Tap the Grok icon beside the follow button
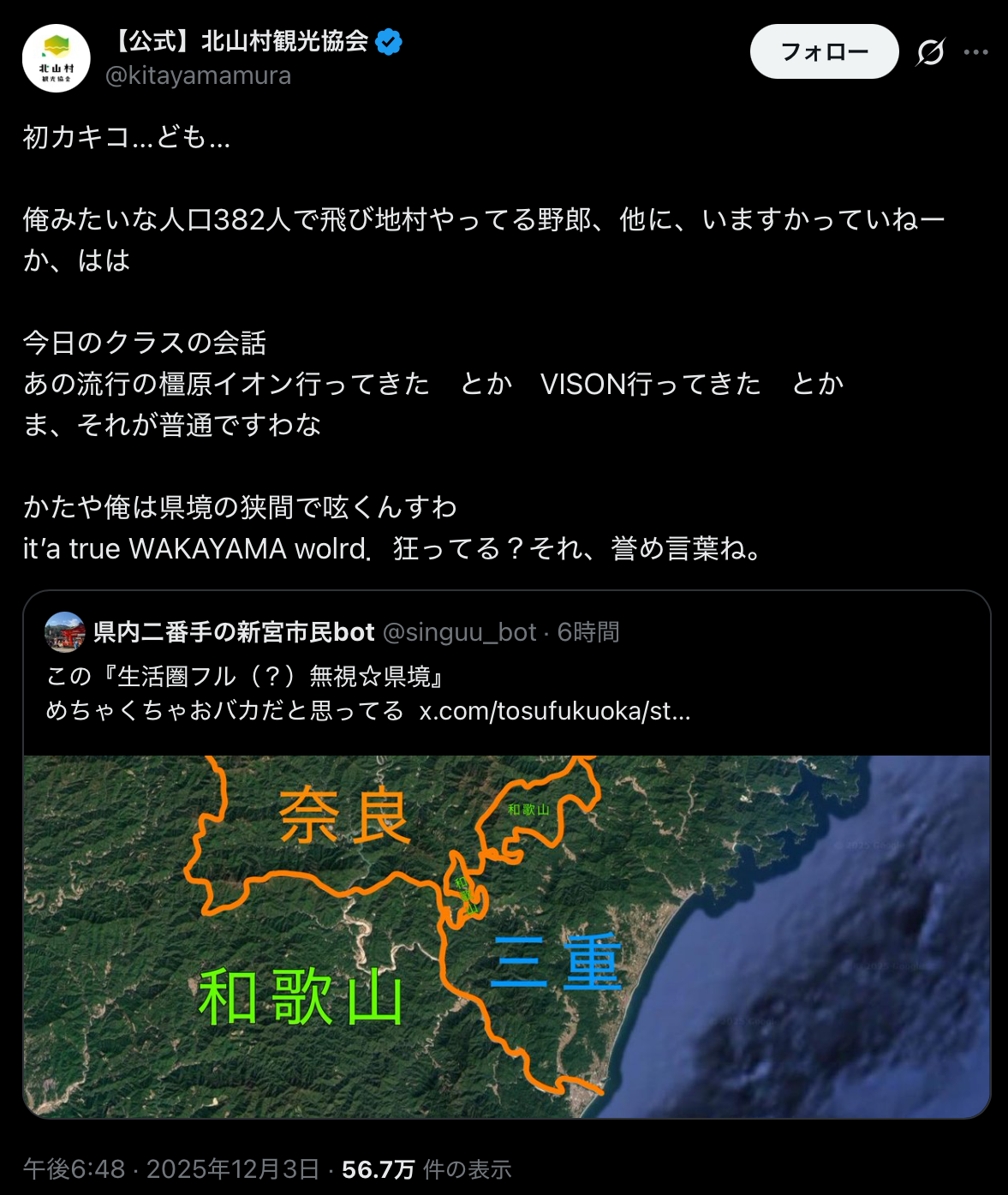The height and width of the screenshot is (1195, 1008). click(x=930, y=52)
